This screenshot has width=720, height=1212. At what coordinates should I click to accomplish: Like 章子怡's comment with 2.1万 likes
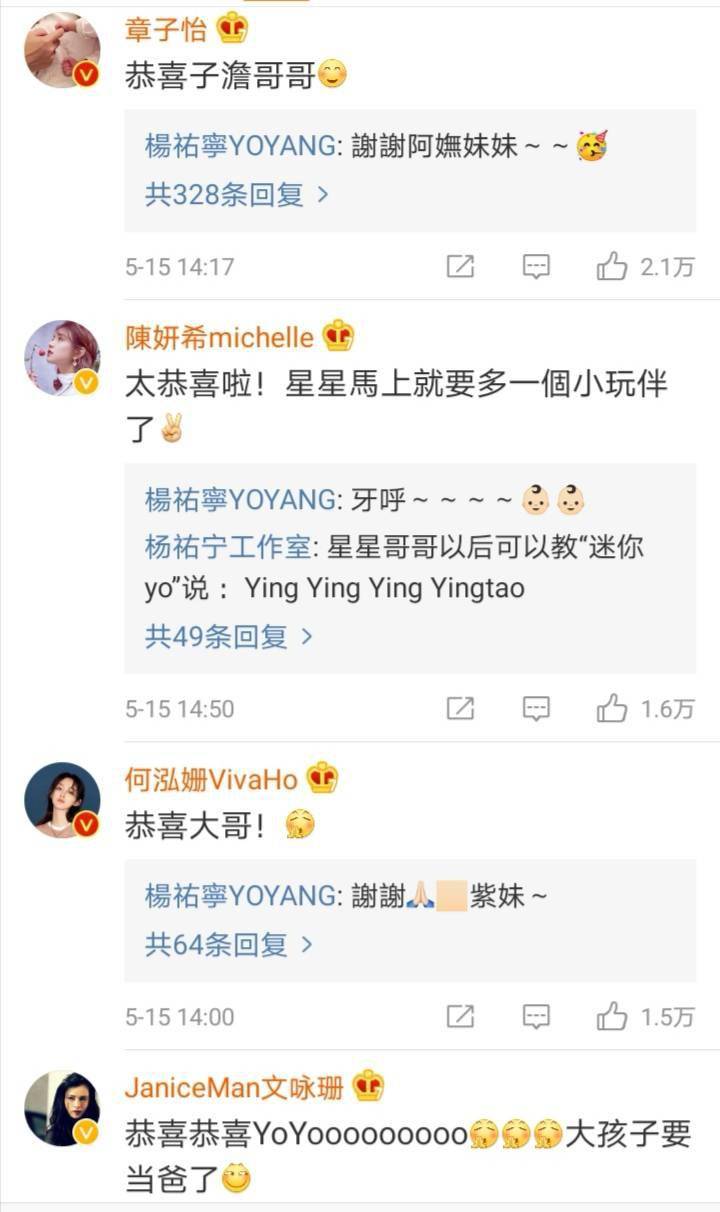612,267
